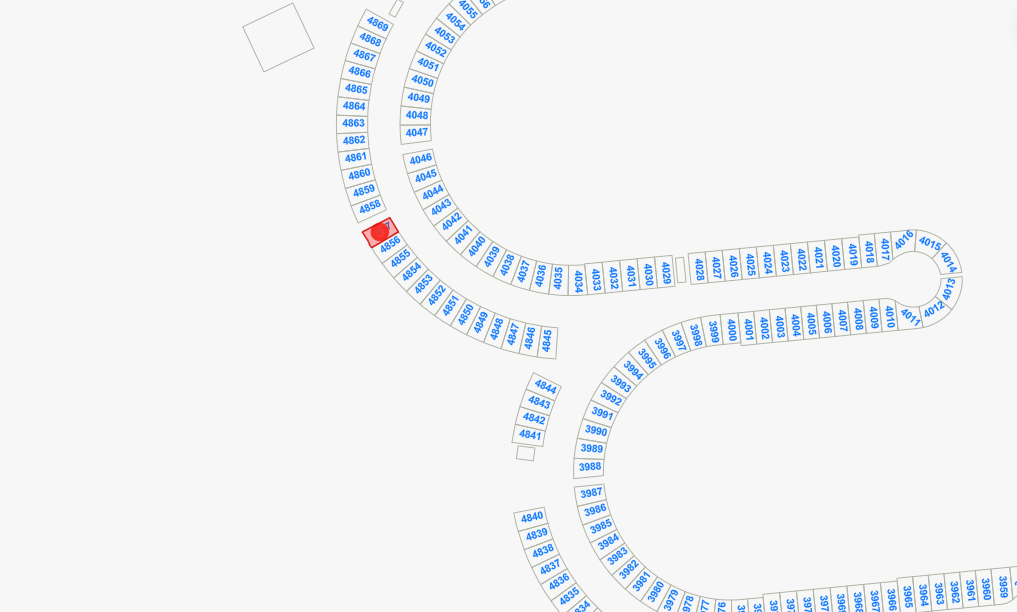The image size is (1017, 612).
Task: Tap lot 4860
Action: click(359, 174)
